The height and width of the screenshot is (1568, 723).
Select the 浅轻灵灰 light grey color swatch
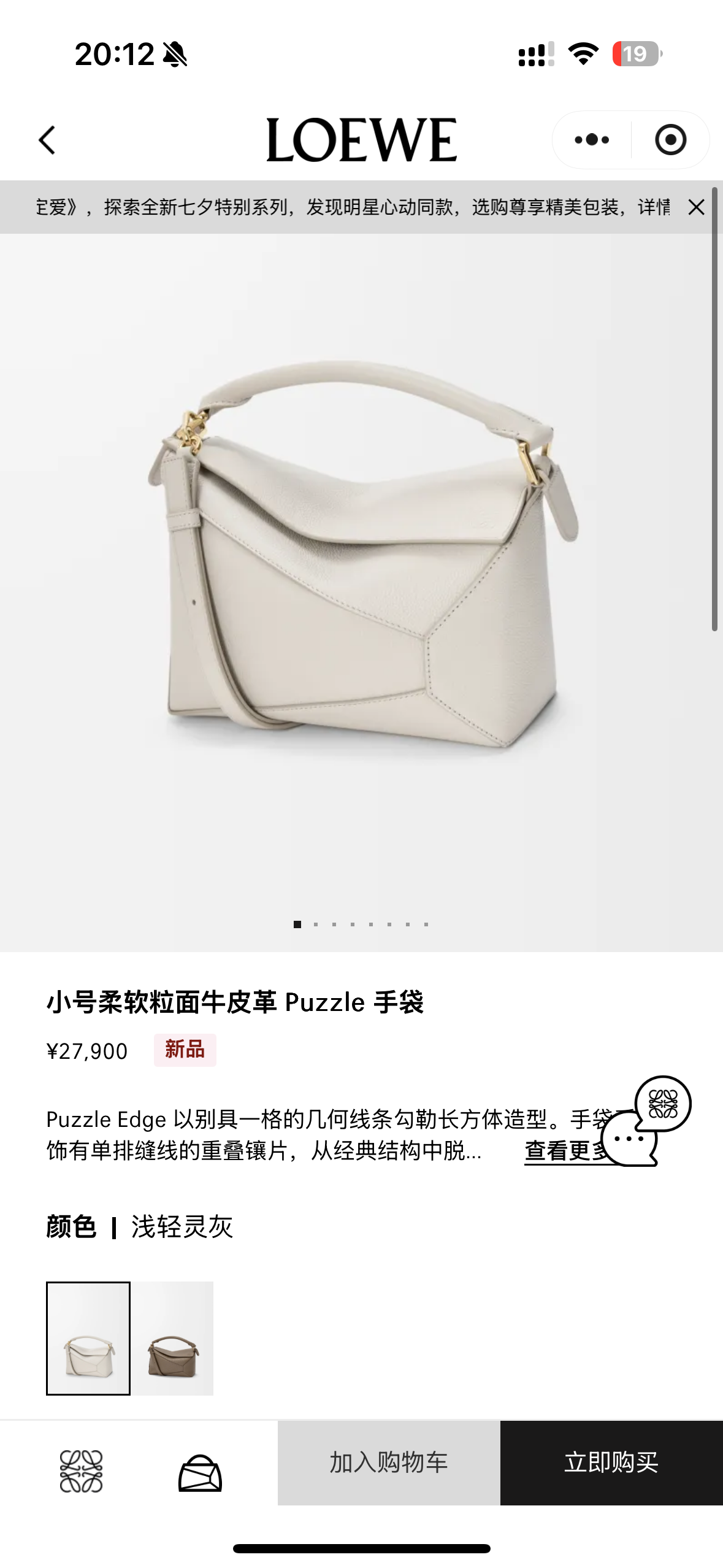[88, 1338]
